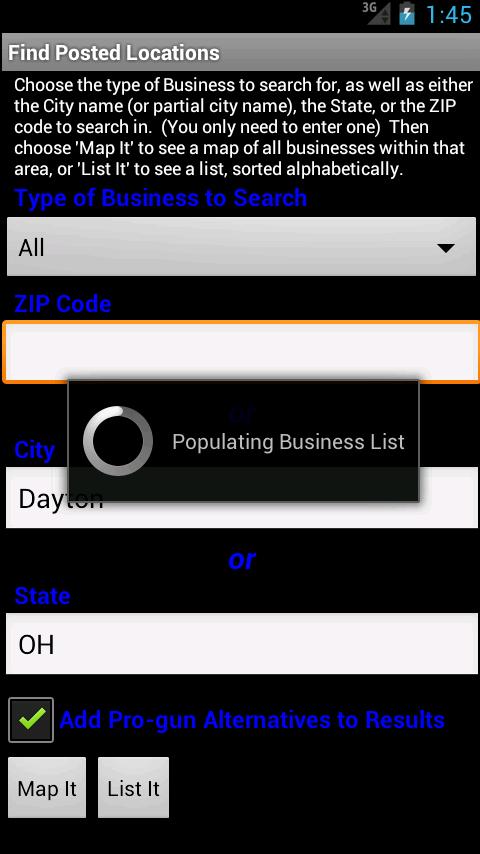Tap the List It button
Image resolution: width=480 pixels, height=854 pixels.
(133, 788)
